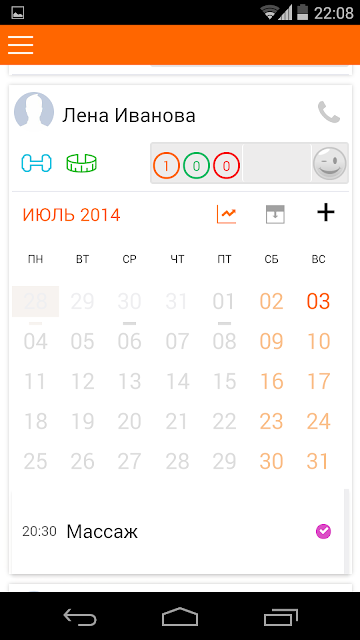Open the orange progress chart icon
The height and width of the screenshot is (640, 360).
pyautogui.click(x=227, y=214)
